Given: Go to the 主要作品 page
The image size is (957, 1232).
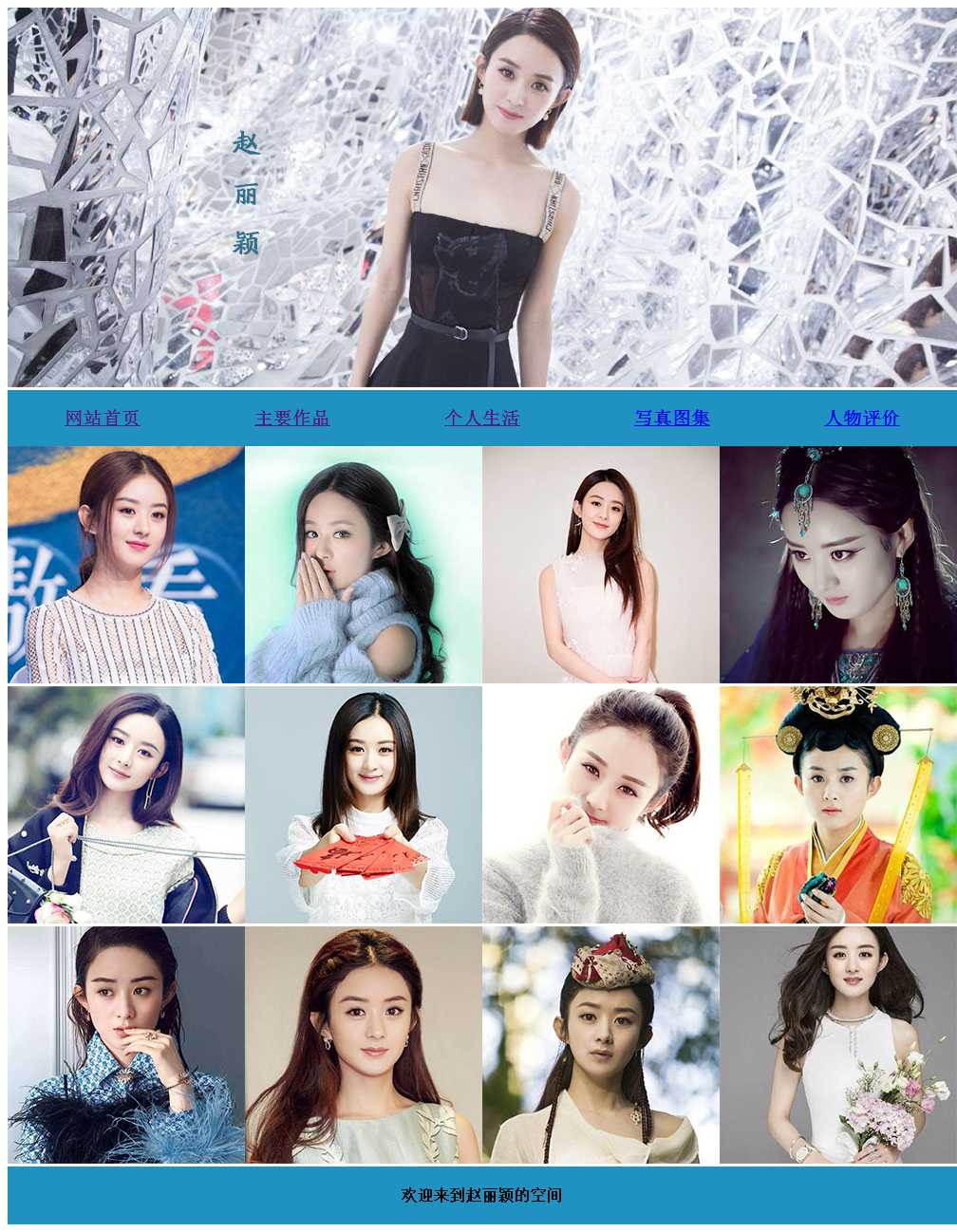Looking at the screenshot, I should 292,418.
